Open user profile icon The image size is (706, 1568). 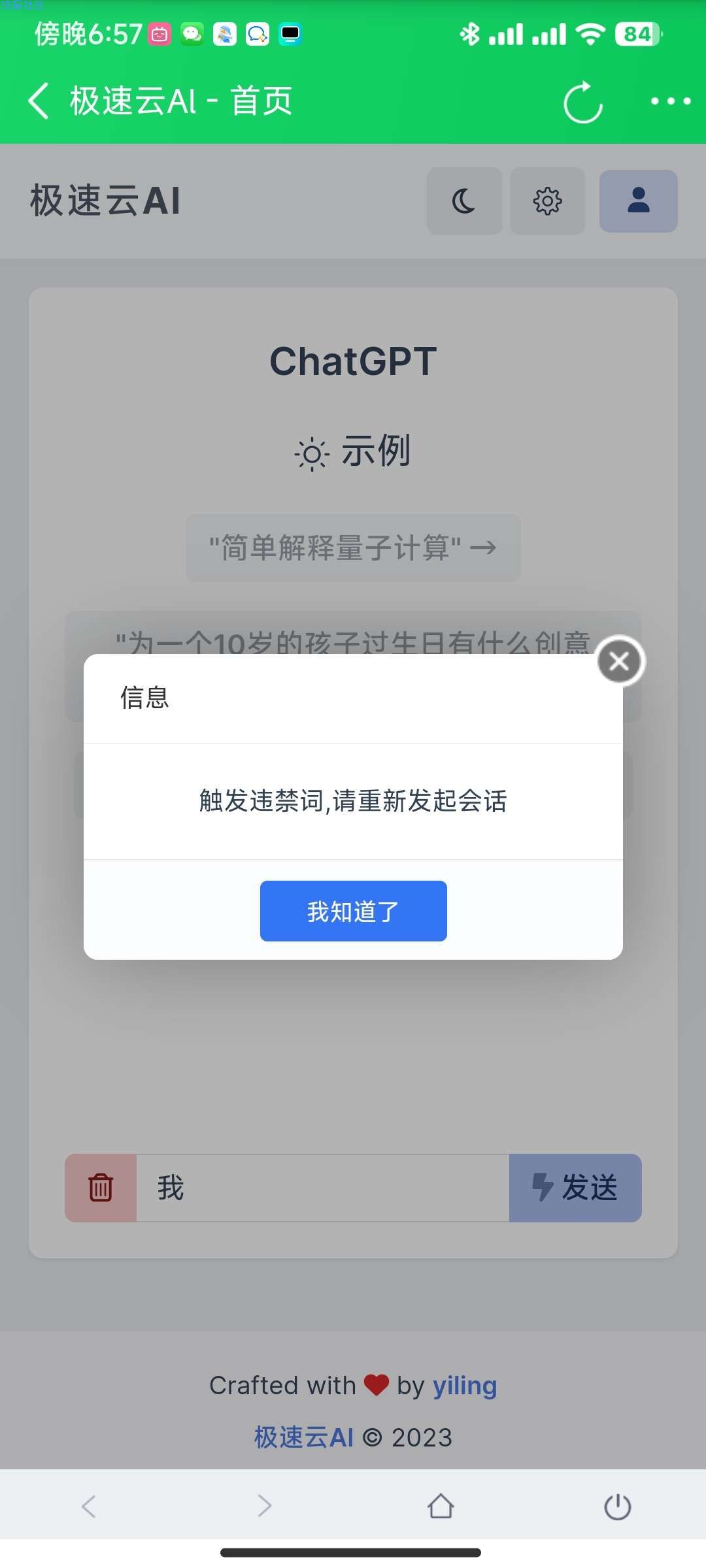(x=638, y=201)
